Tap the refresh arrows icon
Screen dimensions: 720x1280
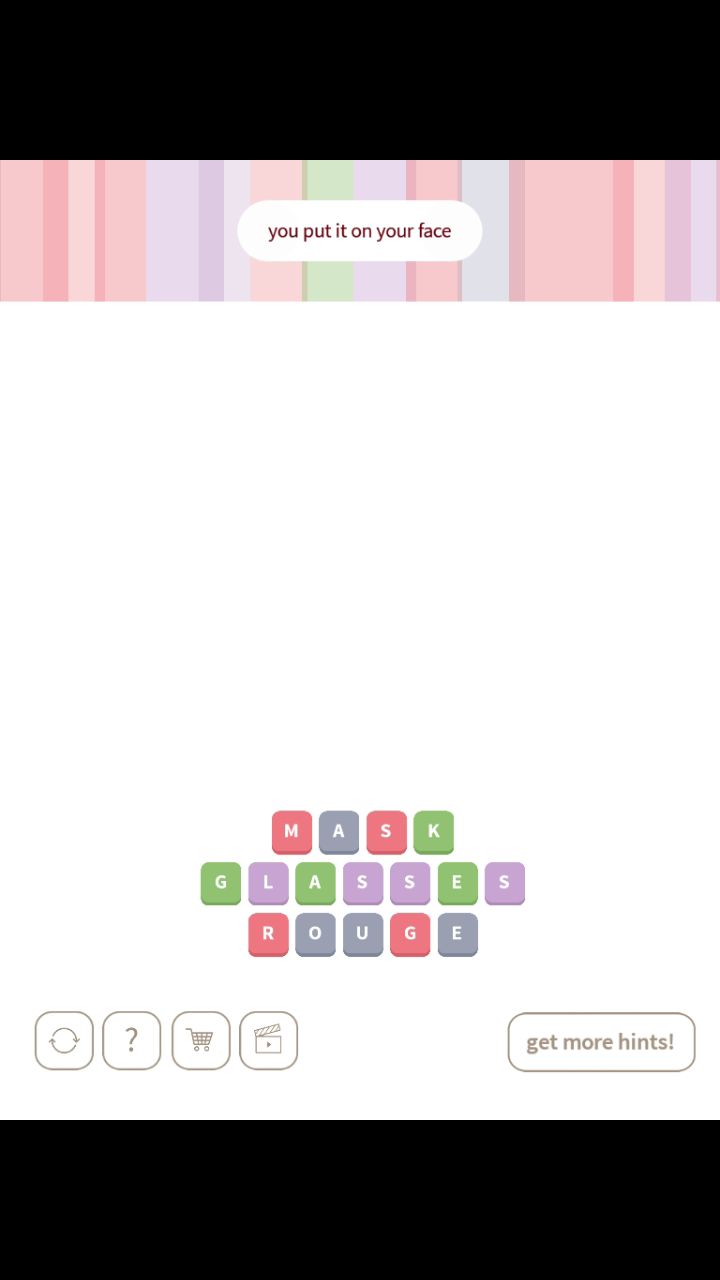tap(64, 1041)
